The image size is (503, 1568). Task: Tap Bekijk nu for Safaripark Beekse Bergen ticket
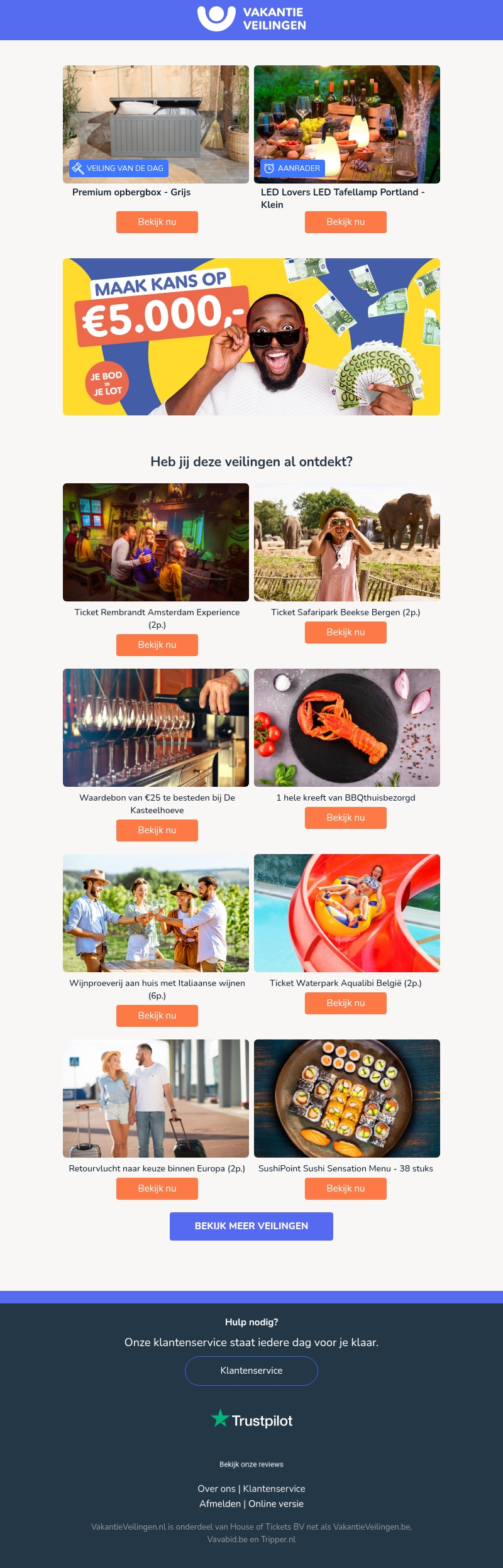[345, 632]
